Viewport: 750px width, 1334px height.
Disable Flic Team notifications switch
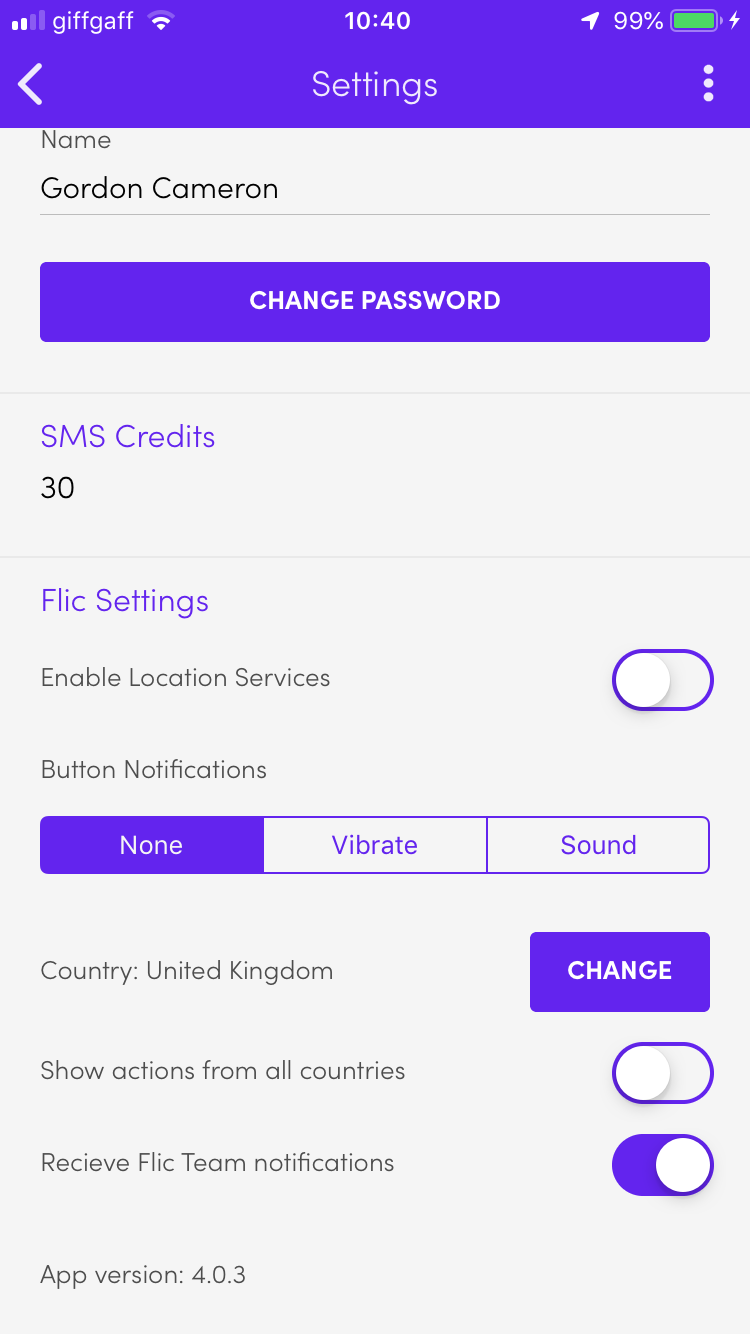[x=662, y=1165]
